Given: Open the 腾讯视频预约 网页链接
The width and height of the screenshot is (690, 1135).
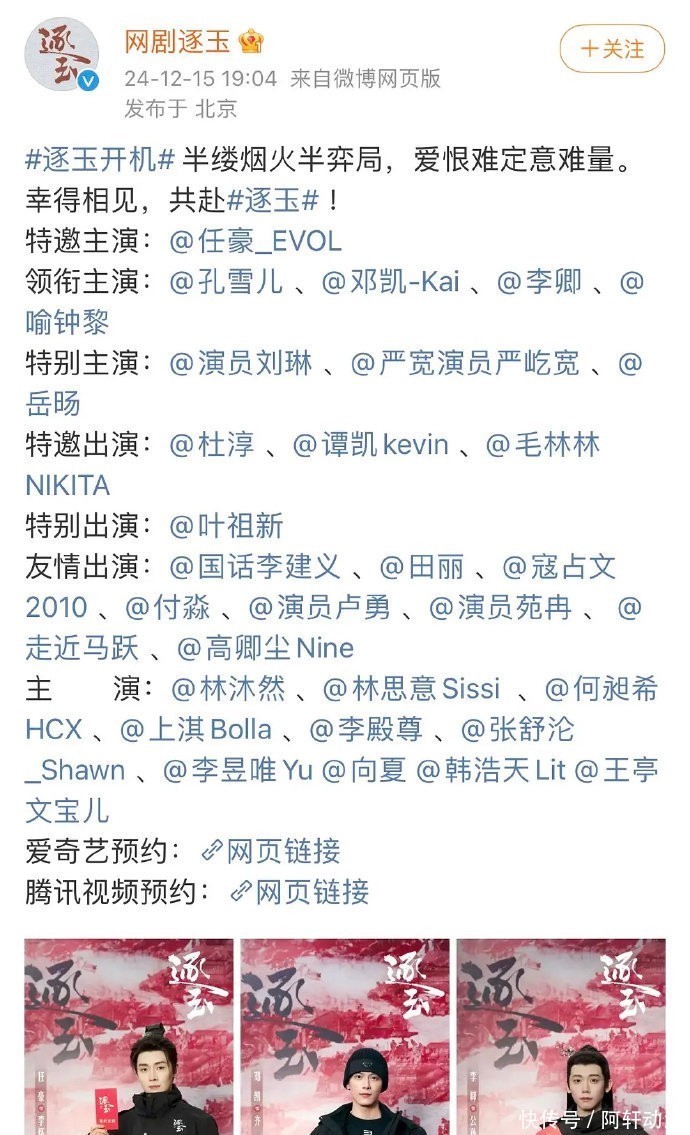Looking at the screenshot, I should (300, 892).
